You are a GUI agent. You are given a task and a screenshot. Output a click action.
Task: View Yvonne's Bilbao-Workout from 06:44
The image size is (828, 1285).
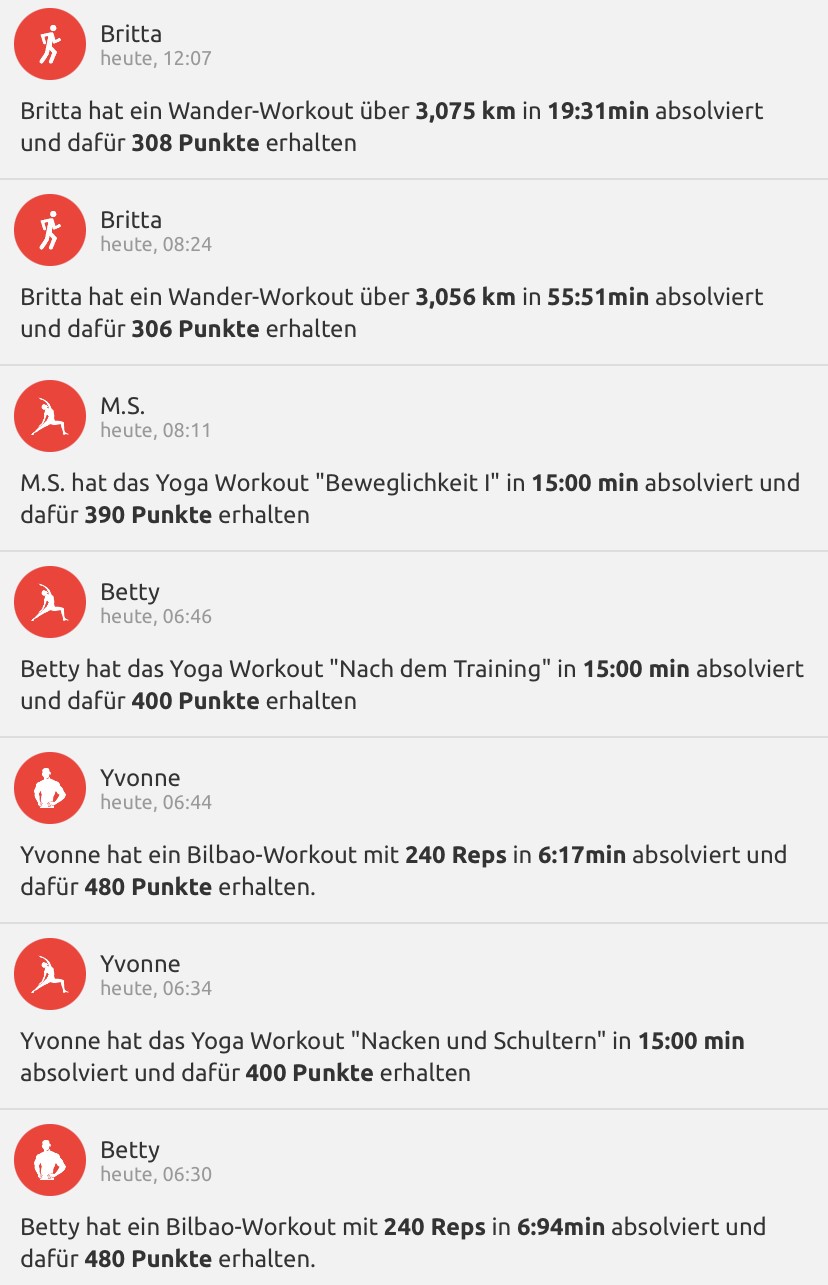tap(413, 869)
